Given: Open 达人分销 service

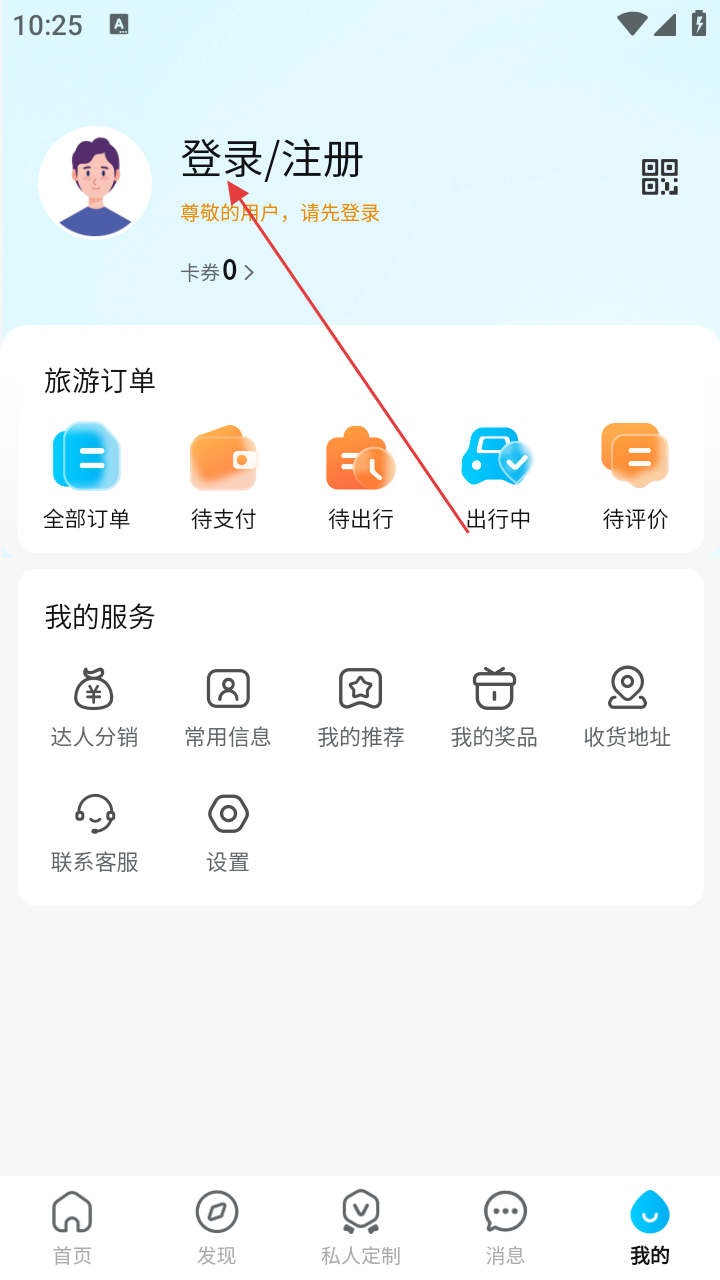Looking at the screenshot, I should coord(94,707).
